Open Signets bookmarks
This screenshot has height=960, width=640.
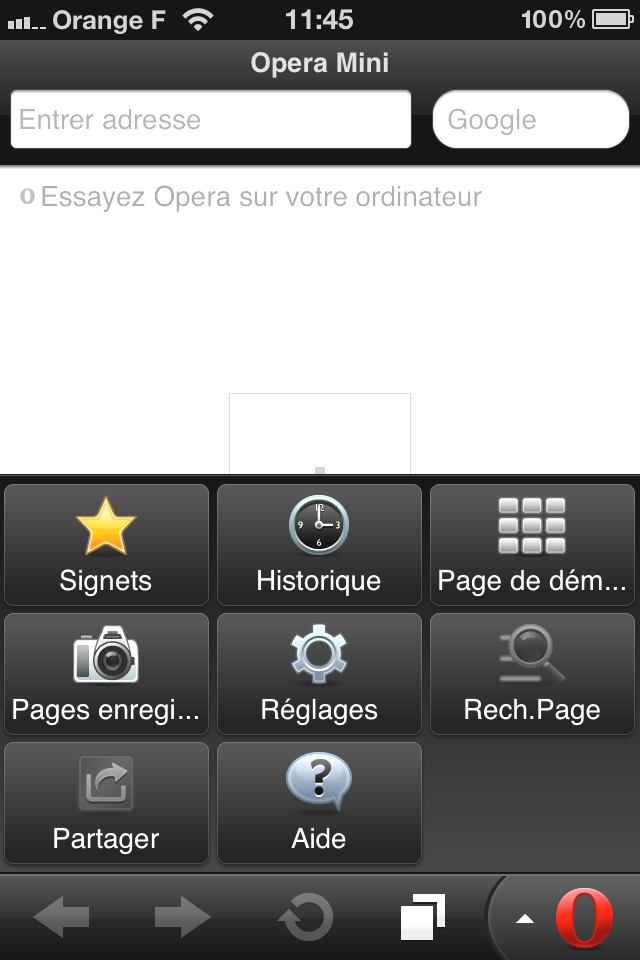[x=106, y=545]
